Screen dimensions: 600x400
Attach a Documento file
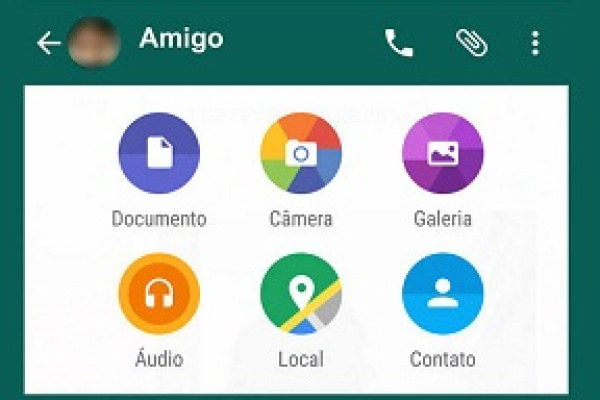click(x=159, y=153)
